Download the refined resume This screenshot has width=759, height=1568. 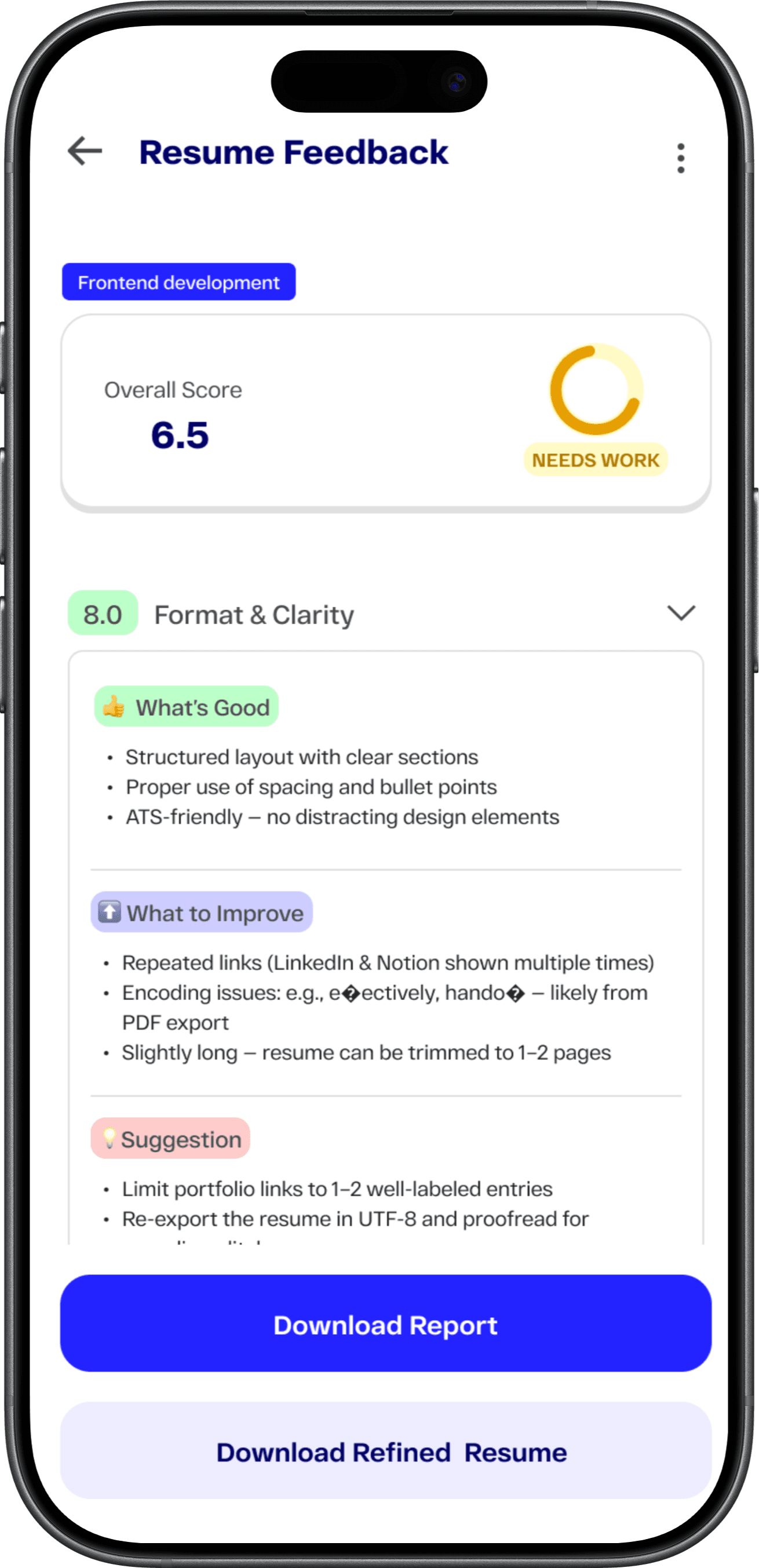pos(385,1452)
